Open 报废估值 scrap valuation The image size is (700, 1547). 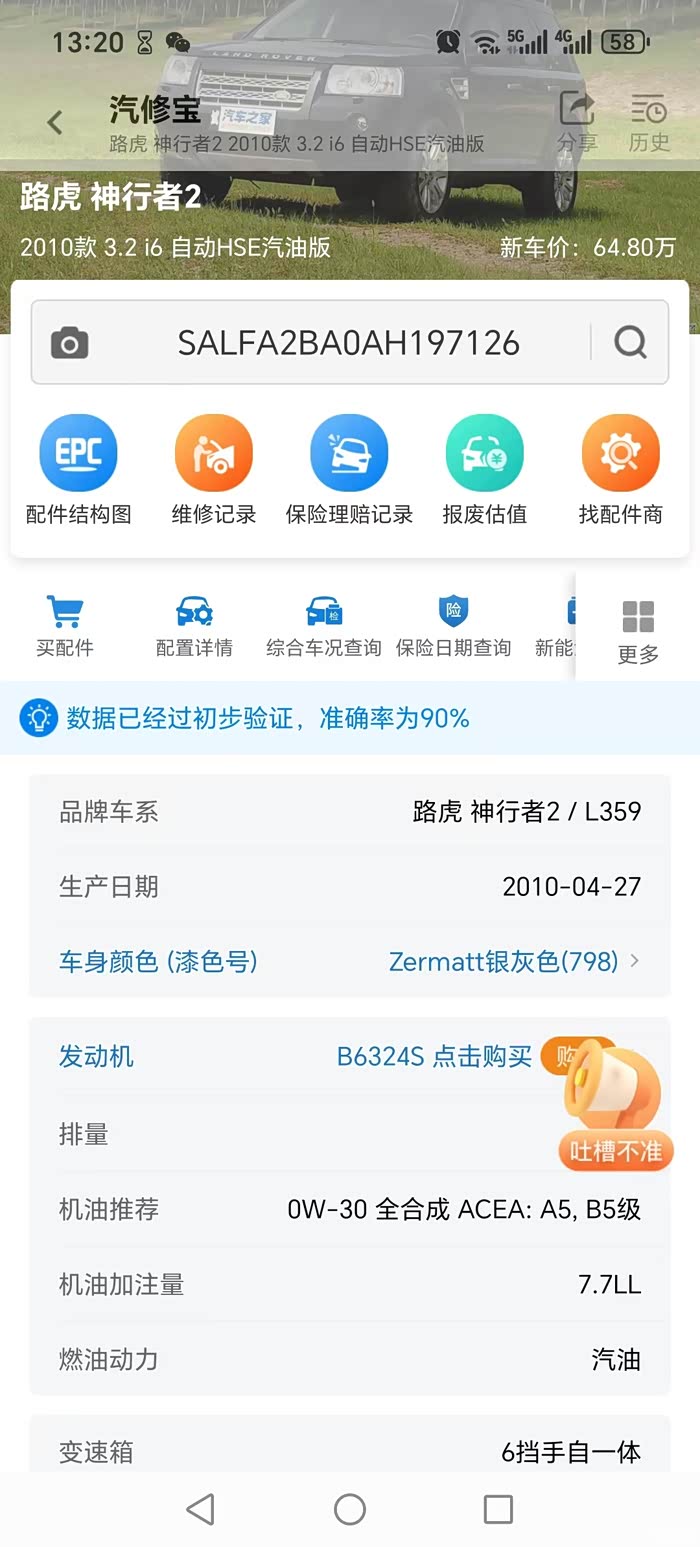pyautogui.click(x=485, y=470)
